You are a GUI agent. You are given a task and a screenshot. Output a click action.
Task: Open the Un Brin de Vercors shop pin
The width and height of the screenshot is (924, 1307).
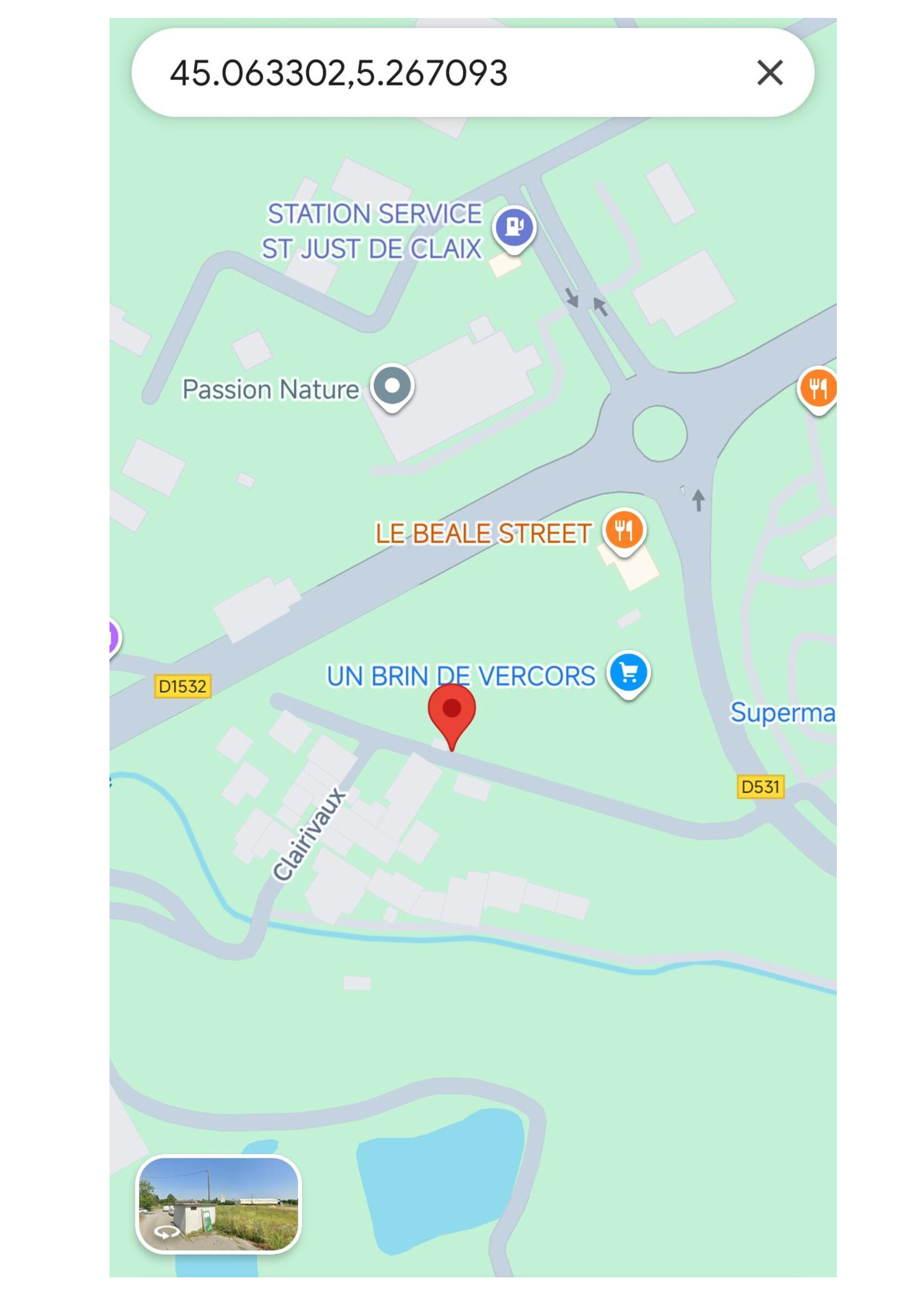pos(628,674)
